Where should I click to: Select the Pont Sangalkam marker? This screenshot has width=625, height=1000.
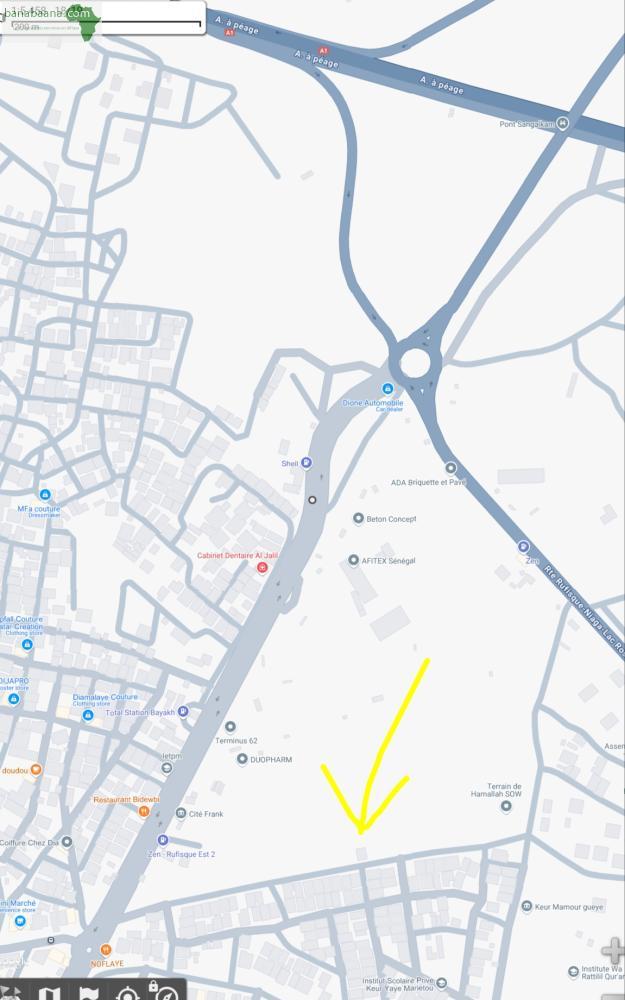[x=562, y=124]
